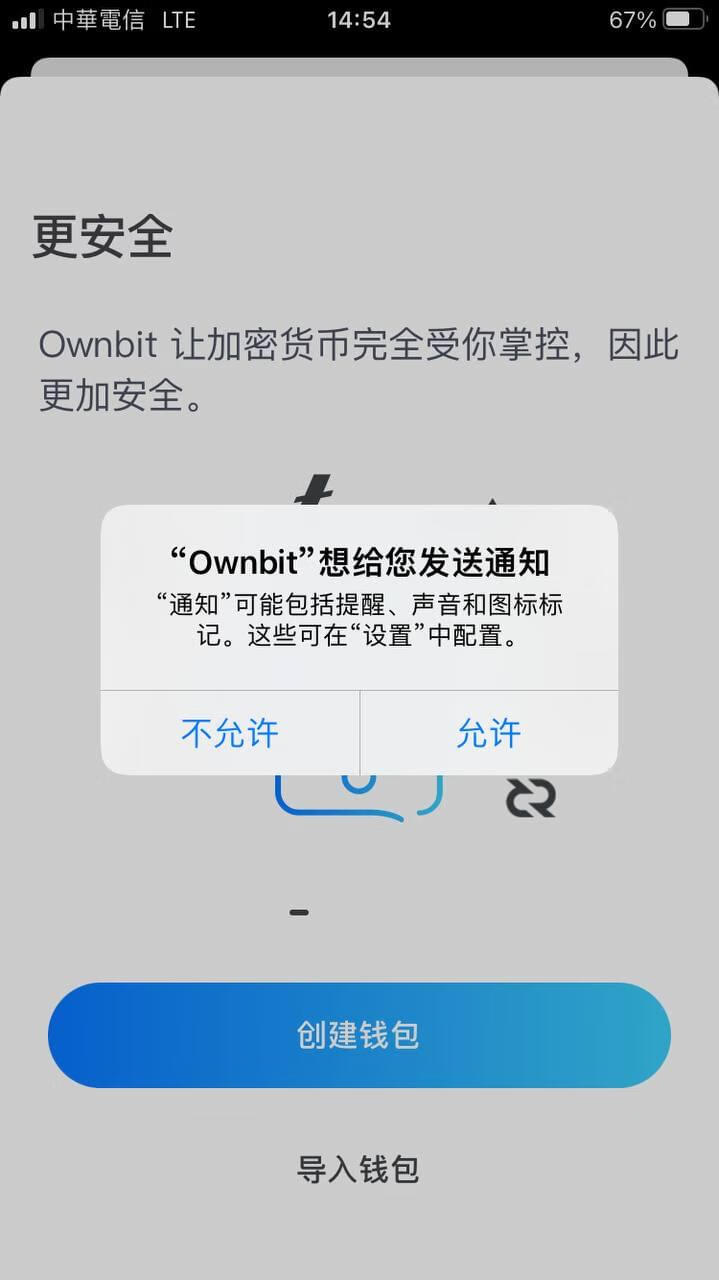Select 导入钱包 to import a wallet

[358, 1168]
